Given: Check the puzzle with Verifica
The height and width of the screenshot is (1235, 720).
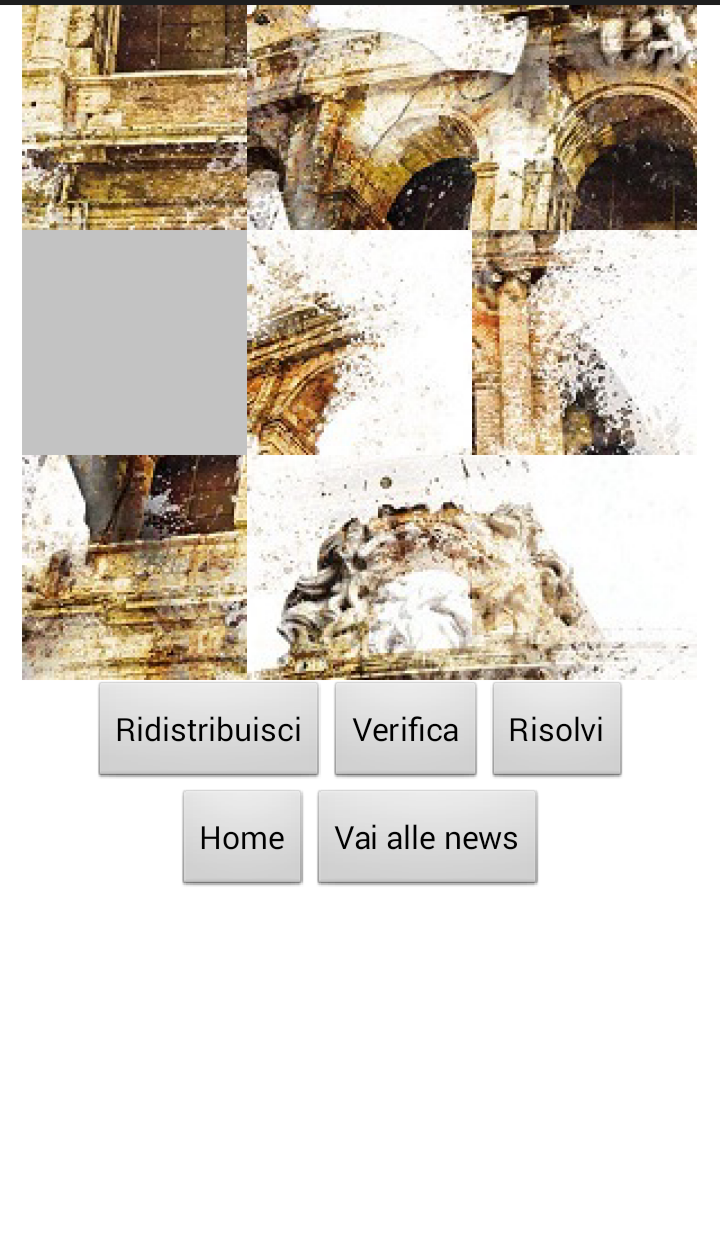Looking at the screenshot, I should (405, 729).
